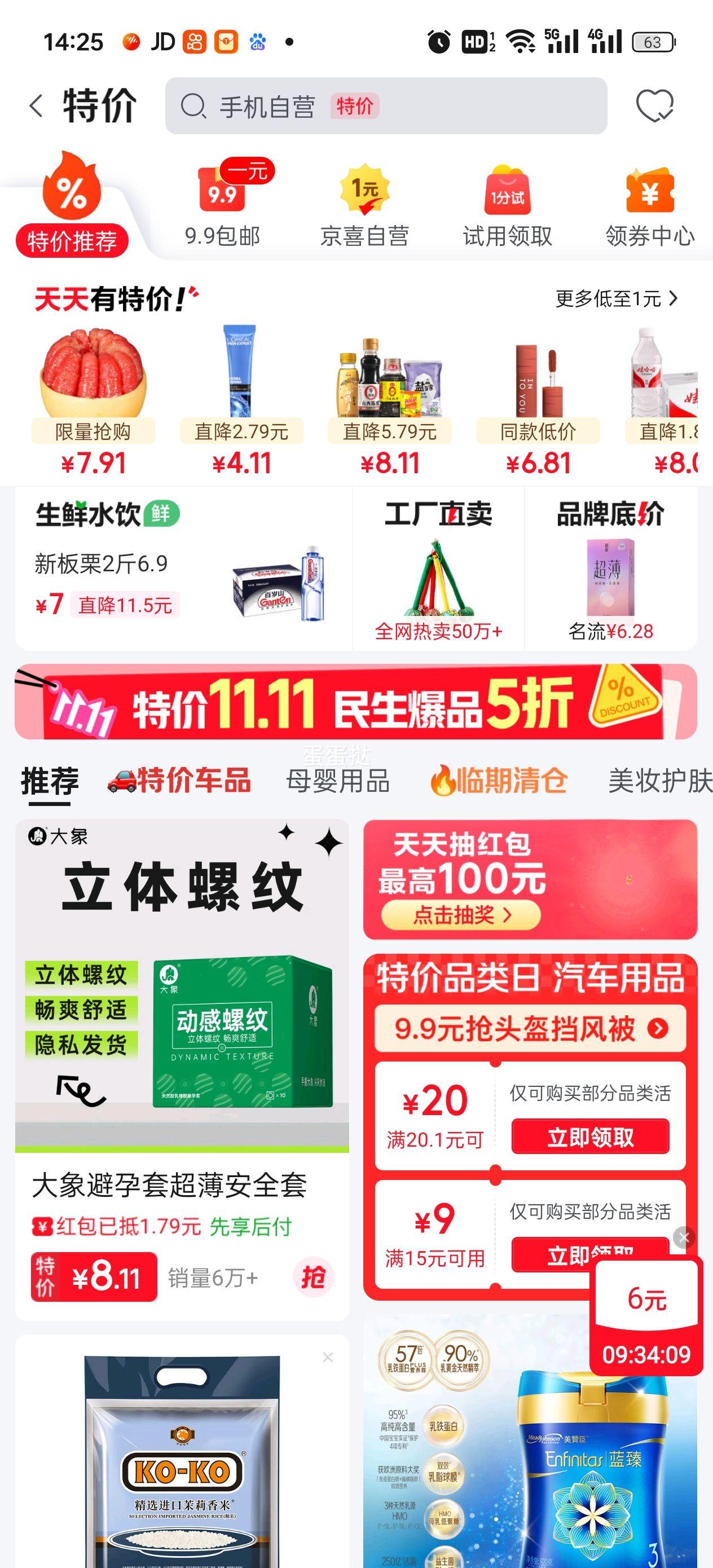This screenshot has height=1568, width=713.
Task: Open the ¥6.81 lip gloss deal
Action: pos(538,402)
